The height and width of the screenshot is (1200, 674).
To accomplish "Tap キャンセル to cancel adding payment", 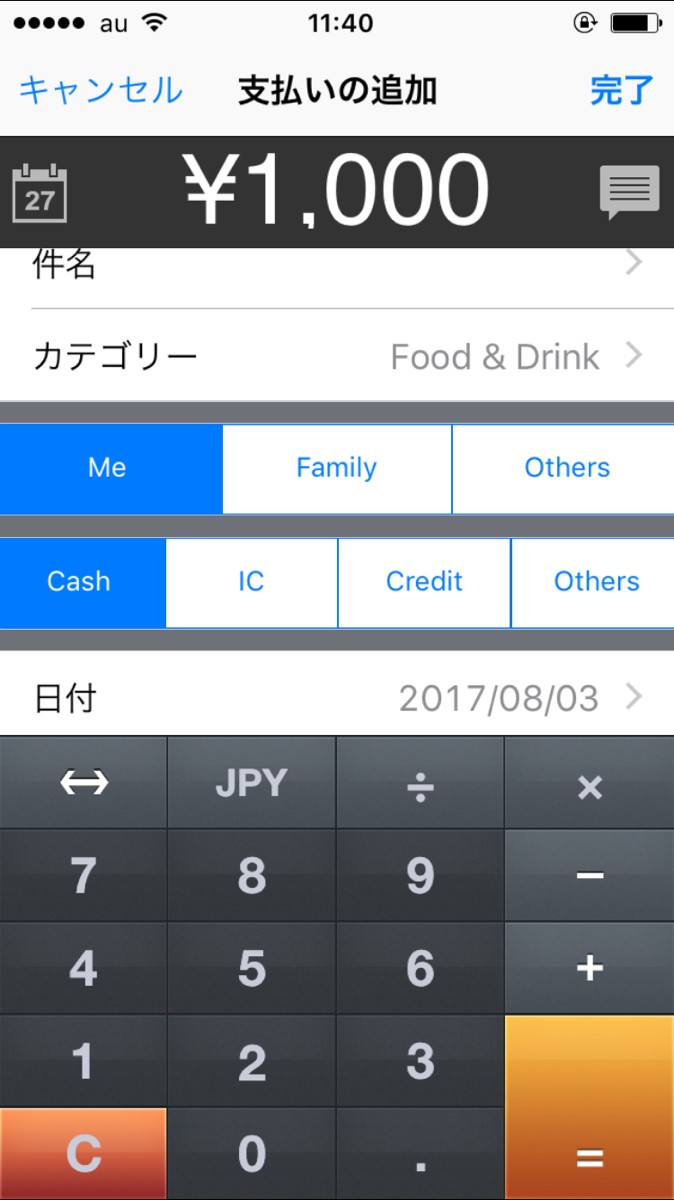I will 101,91.
